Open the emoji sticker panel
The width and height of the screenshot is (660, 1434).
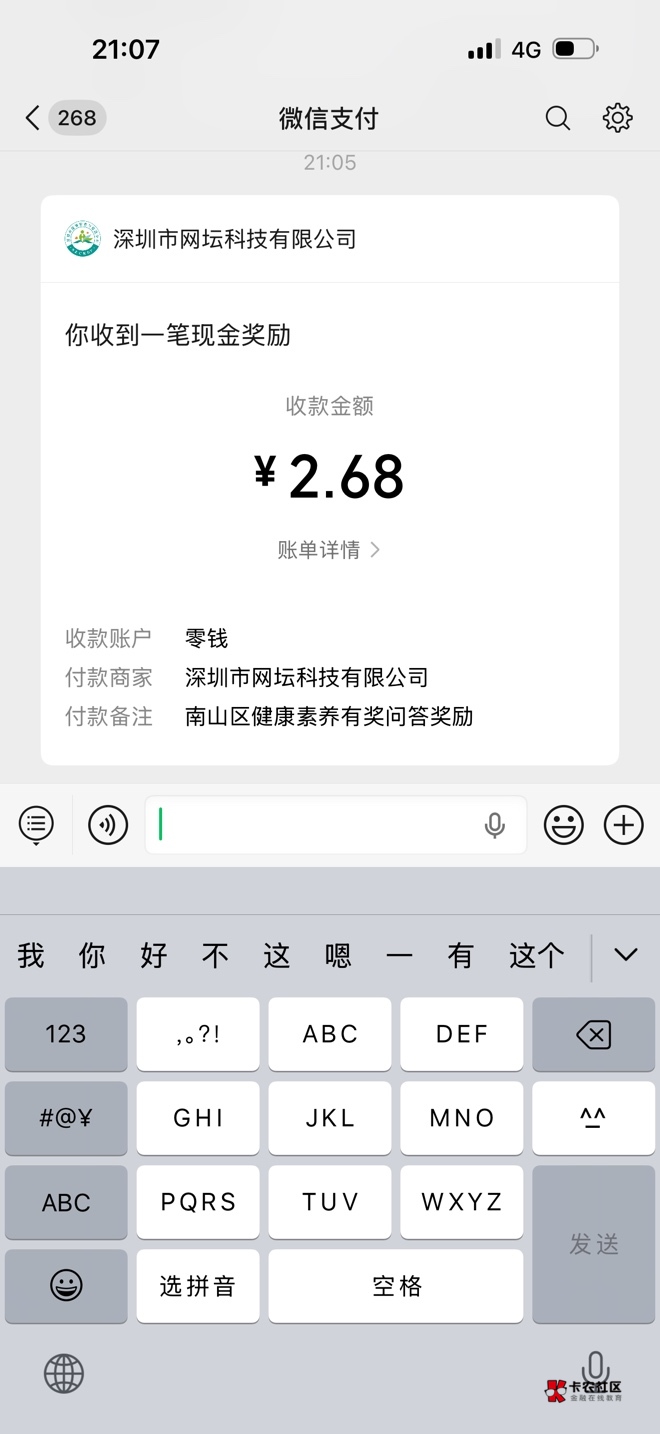564,825
